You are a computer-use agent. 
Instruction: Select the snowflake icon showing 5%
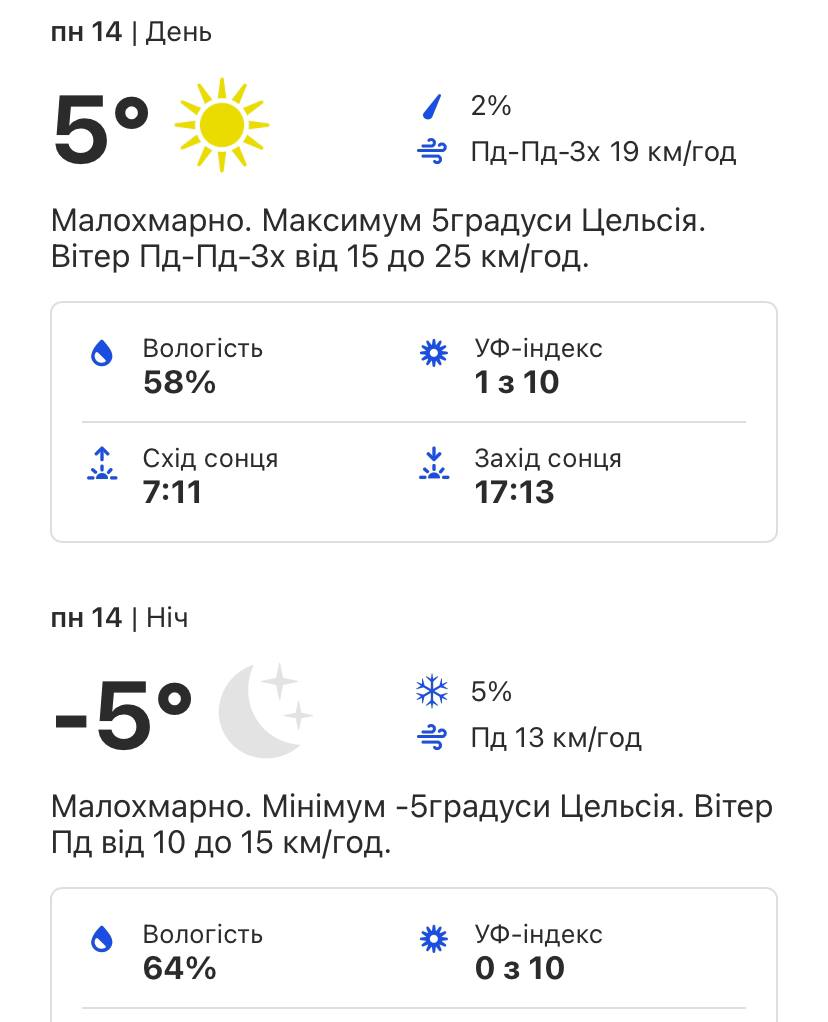(432, 690)
